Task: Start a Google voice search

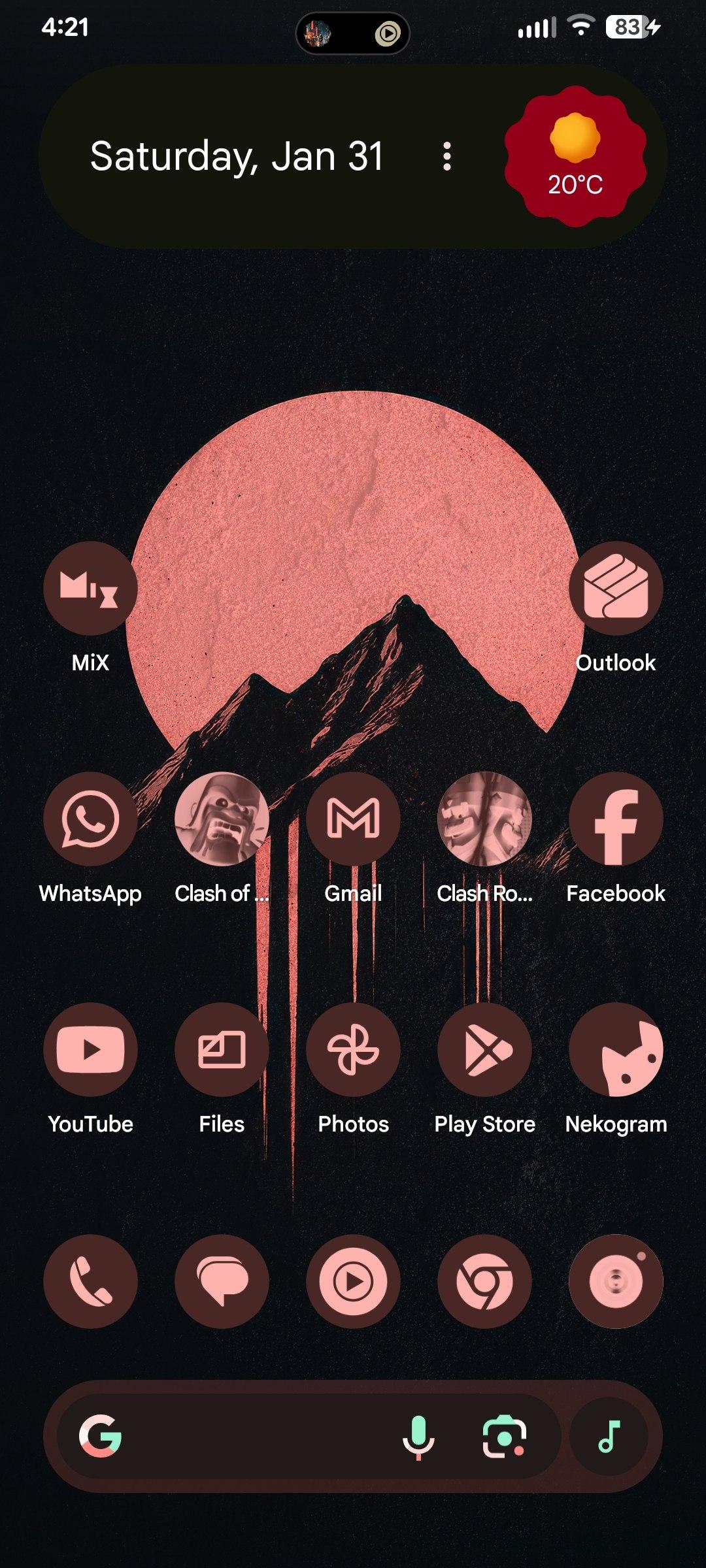Action: (x=418, y=1436)
